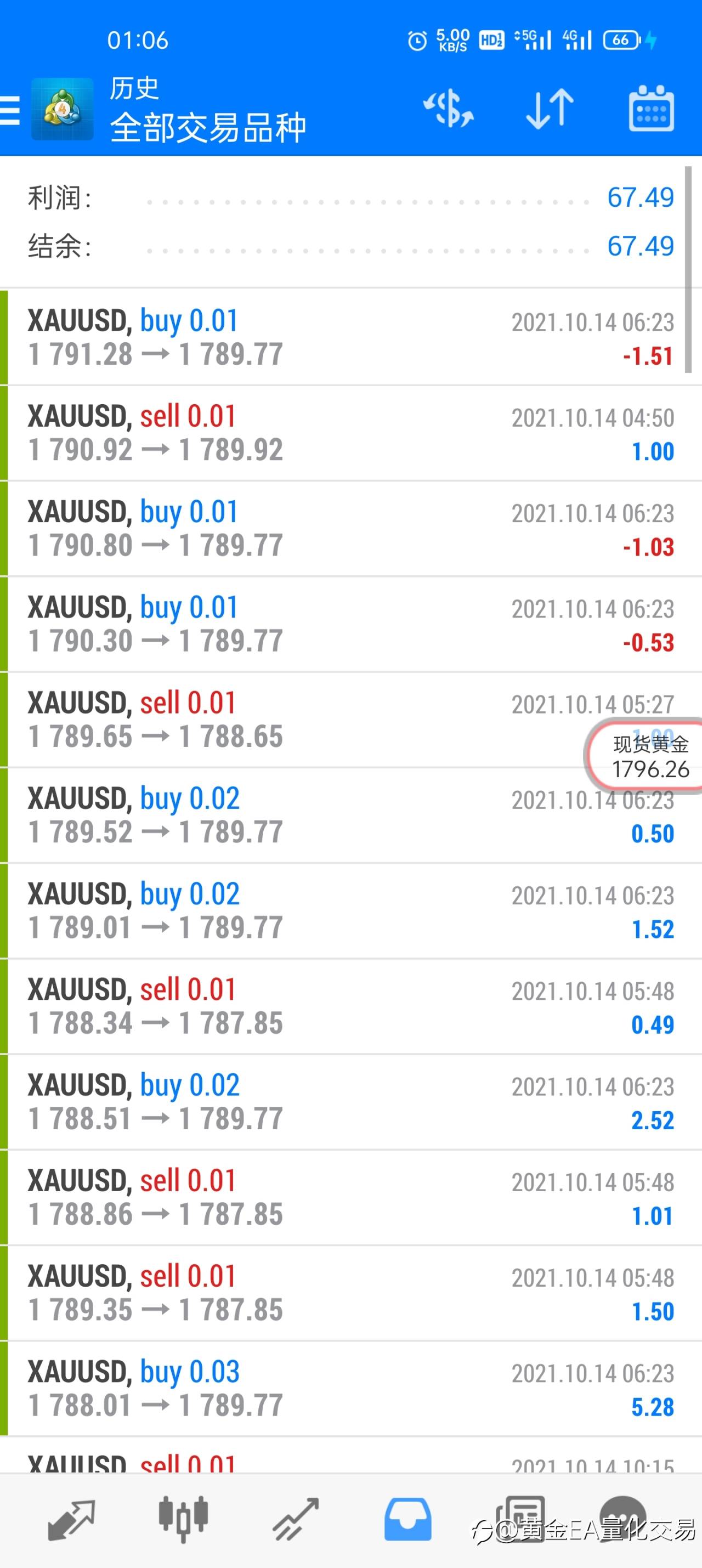
Task: Open the buy trade opened at 1 791.28
Action: coord(350,338)
